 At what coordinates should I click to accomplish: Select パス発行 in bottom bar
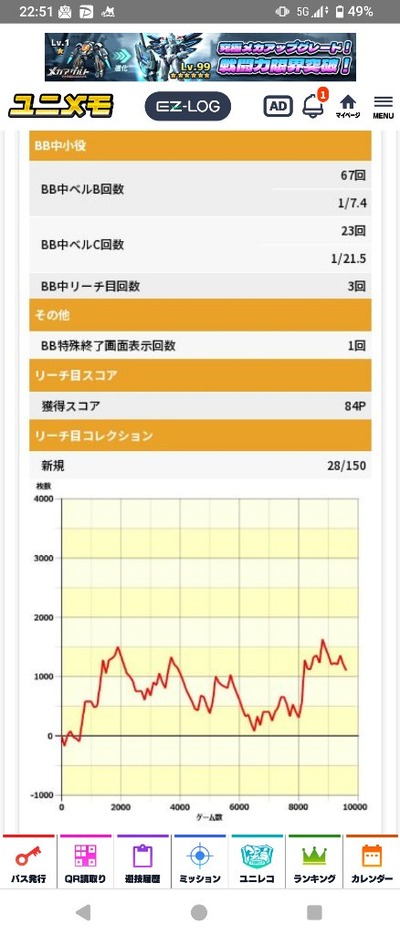[29, 861]
